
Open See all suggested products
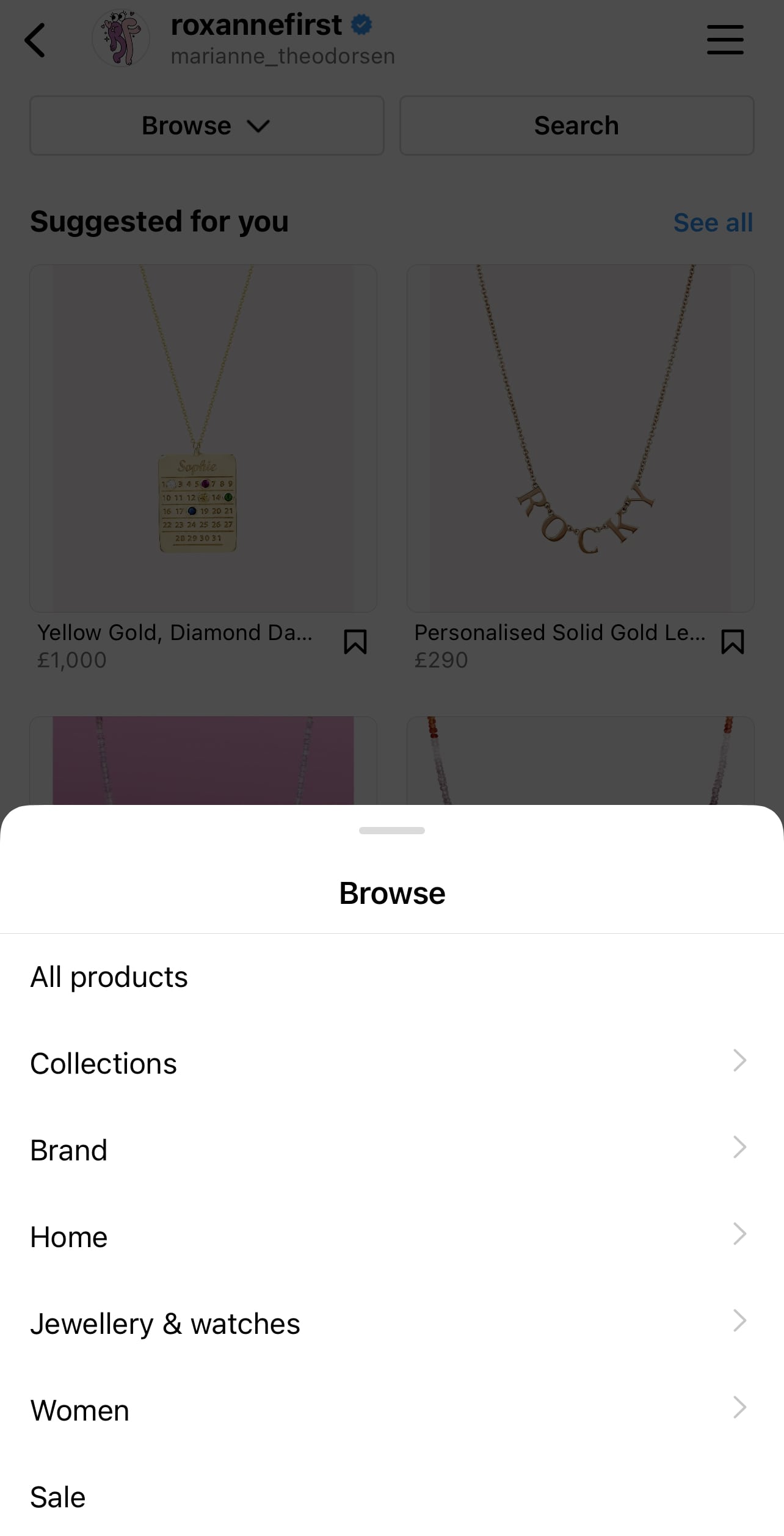[x=713, y=222]
